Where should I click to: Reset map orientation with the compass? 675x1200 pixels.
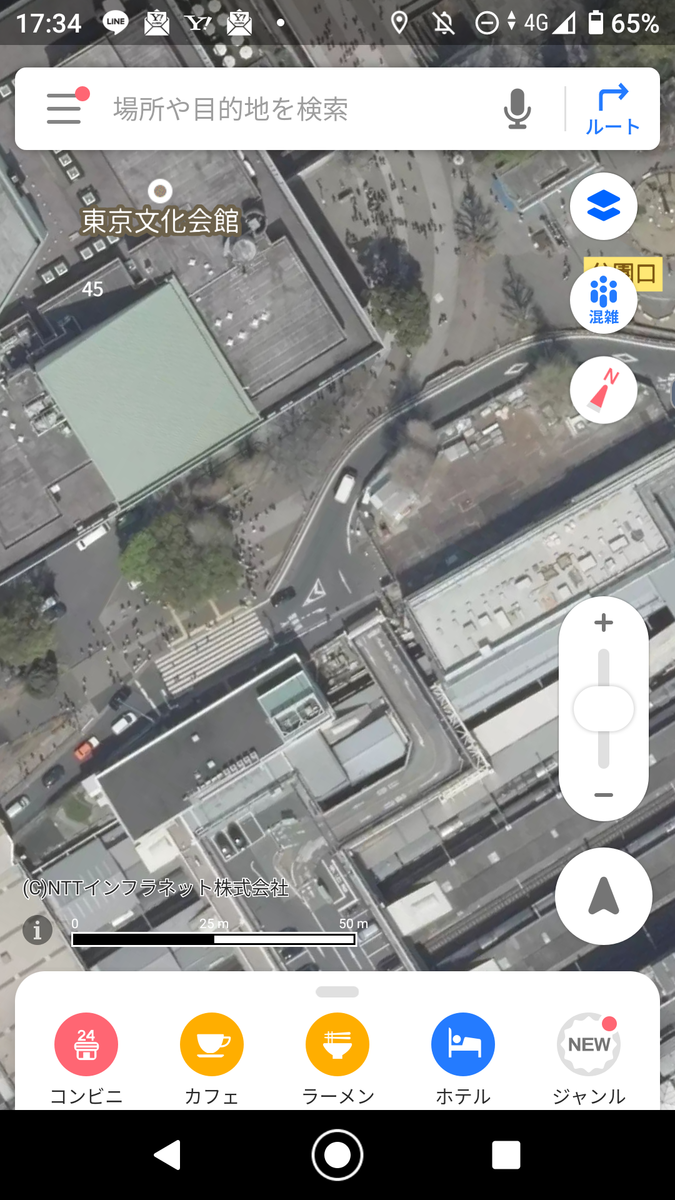(604, 390)
